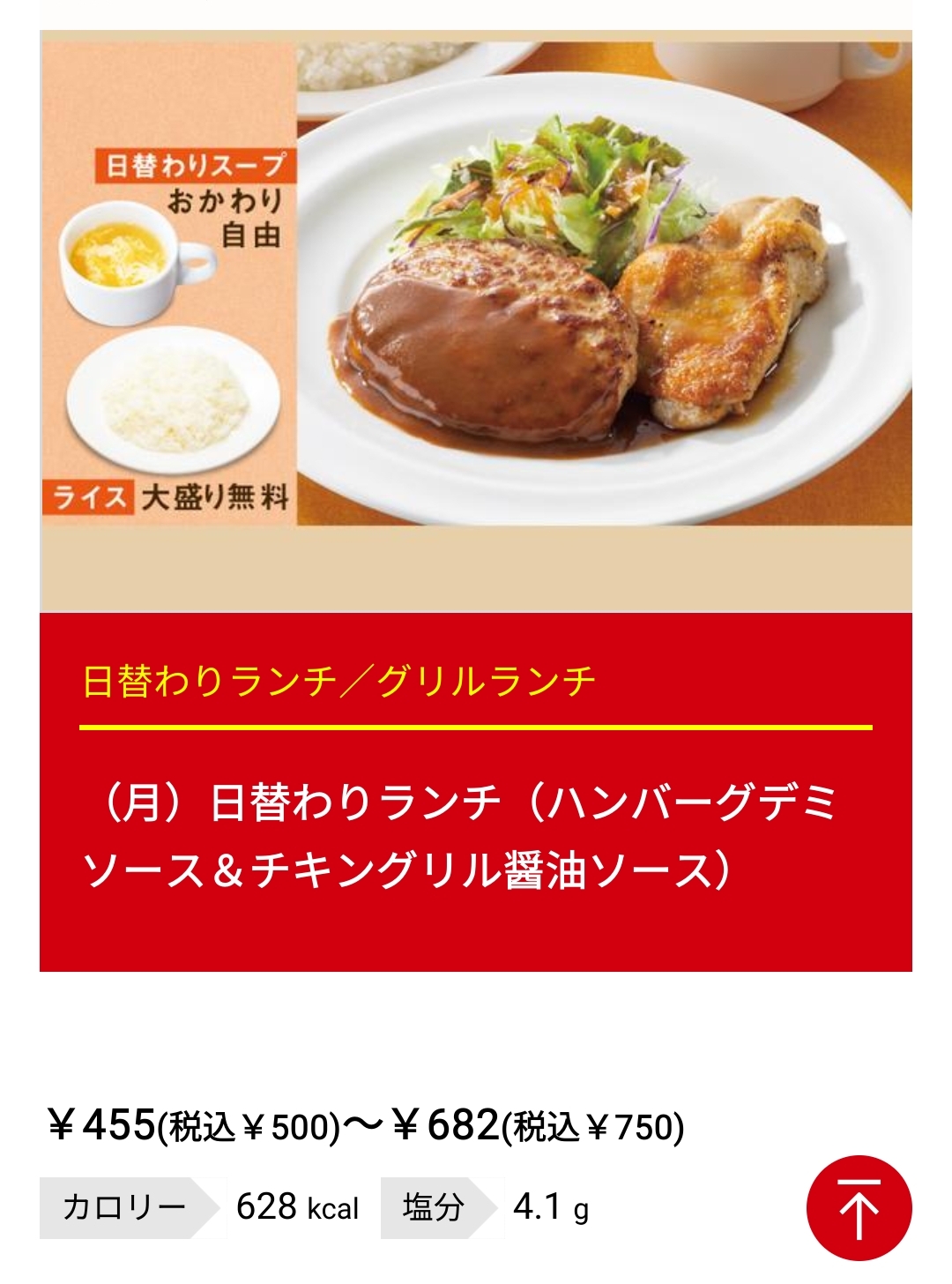Tap the red scroll-to-top arrow button
Image resolution: width=952 pixels, height=1284 pixels.
(859, 1207)
